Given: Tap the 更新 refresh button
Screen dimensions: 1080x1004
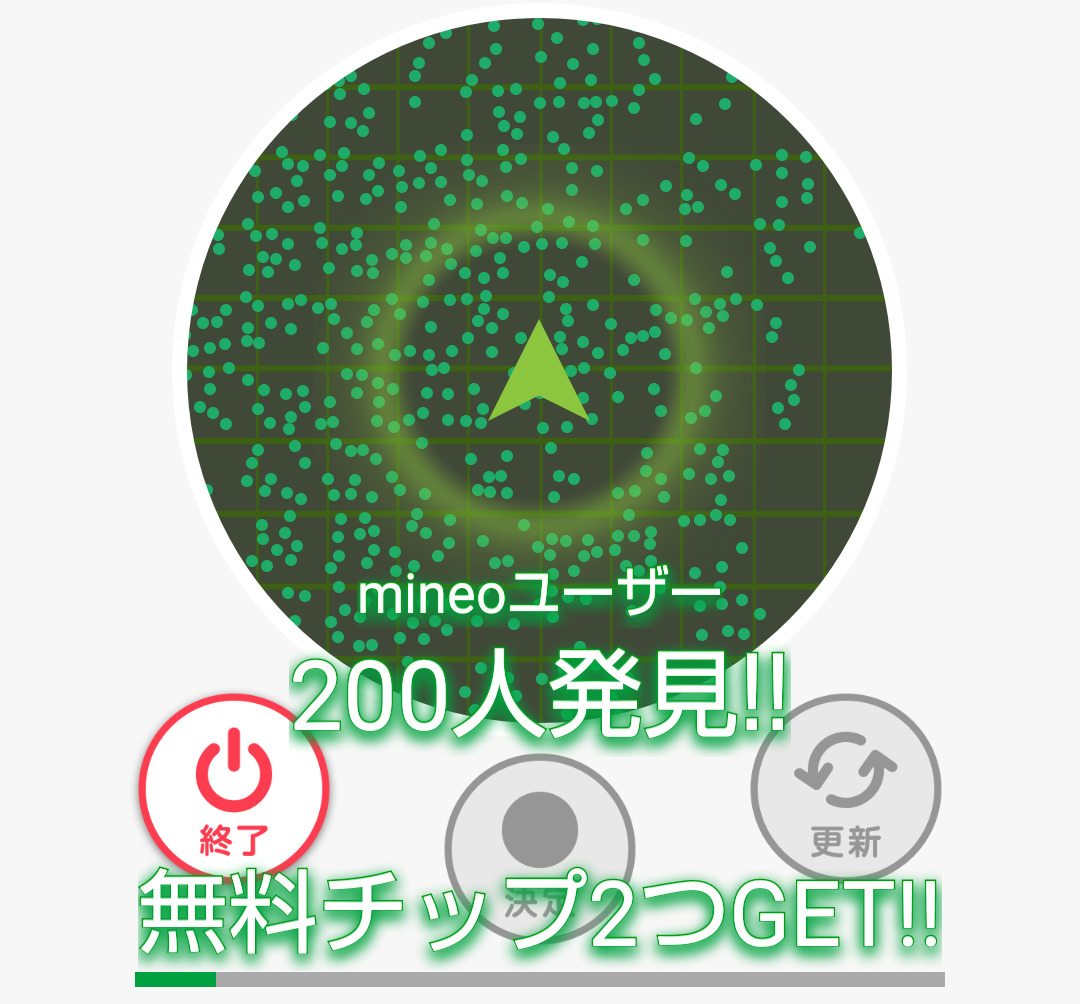Looking at the screenshot, I should point(846,788).
